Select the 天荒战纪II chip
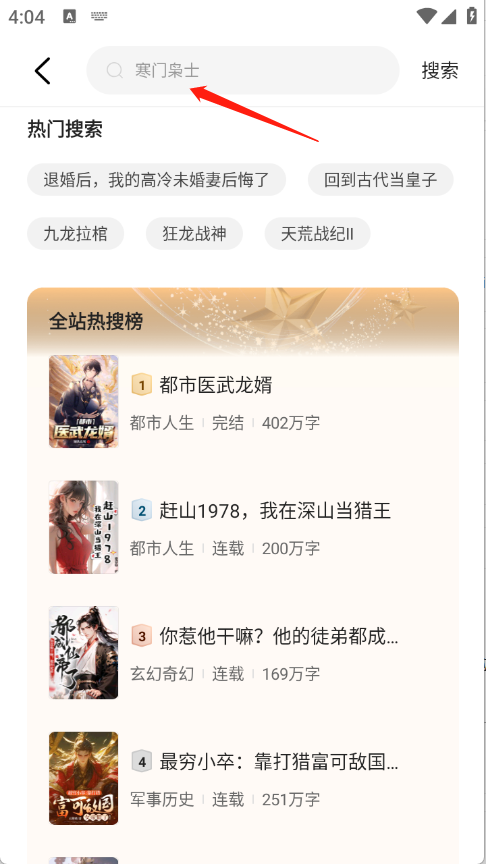The image size is (486, 864). [317, 234]
